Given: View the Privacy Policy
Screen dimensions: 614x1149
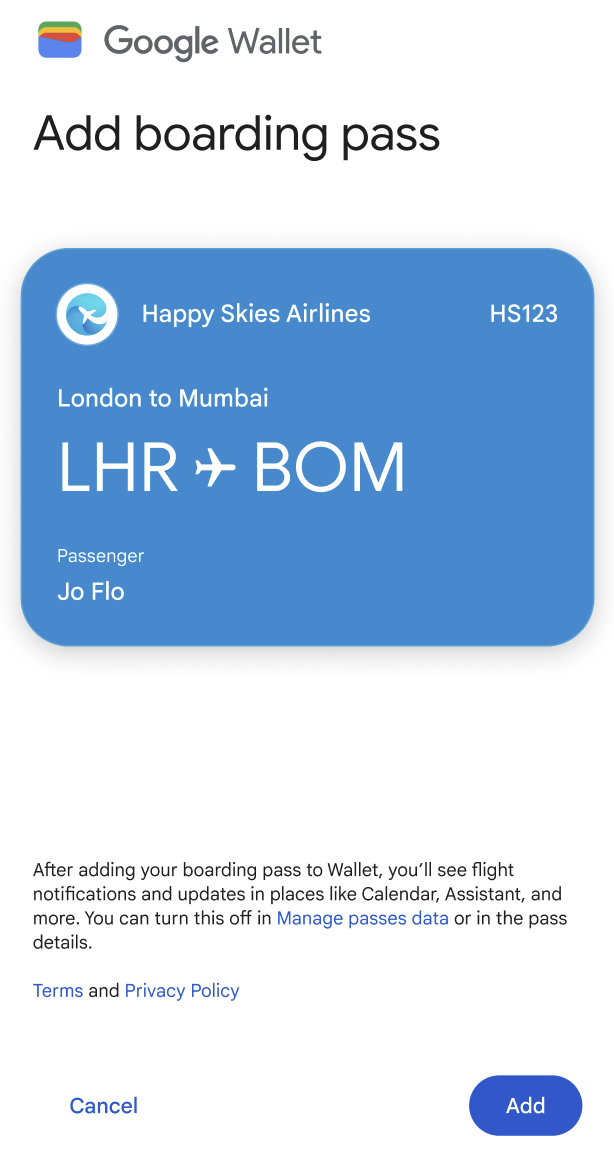Looking at the screenshot, I should pos(182,991).
